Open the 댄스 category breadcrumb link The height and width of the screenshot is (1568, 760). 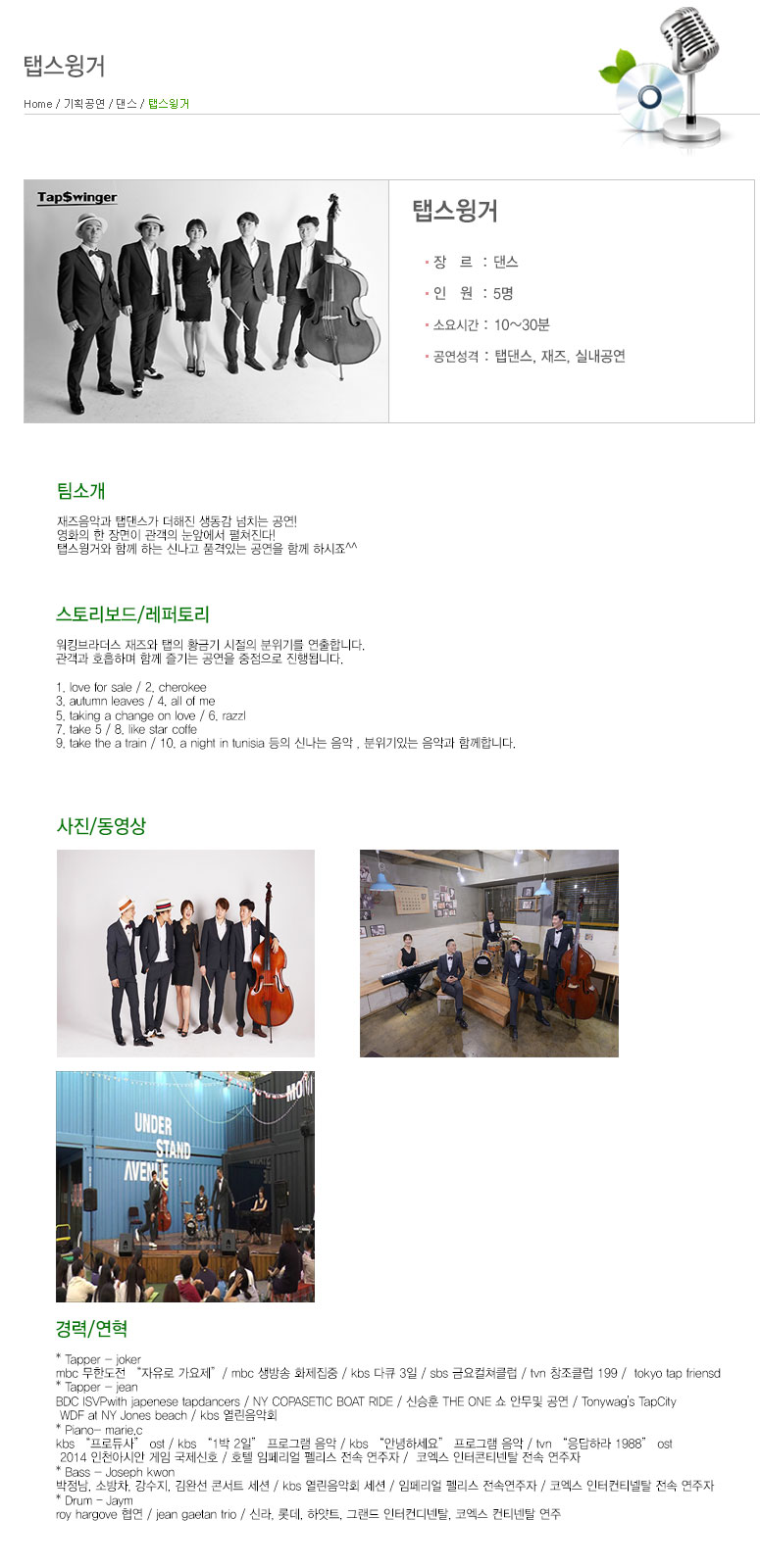point(127,104)
